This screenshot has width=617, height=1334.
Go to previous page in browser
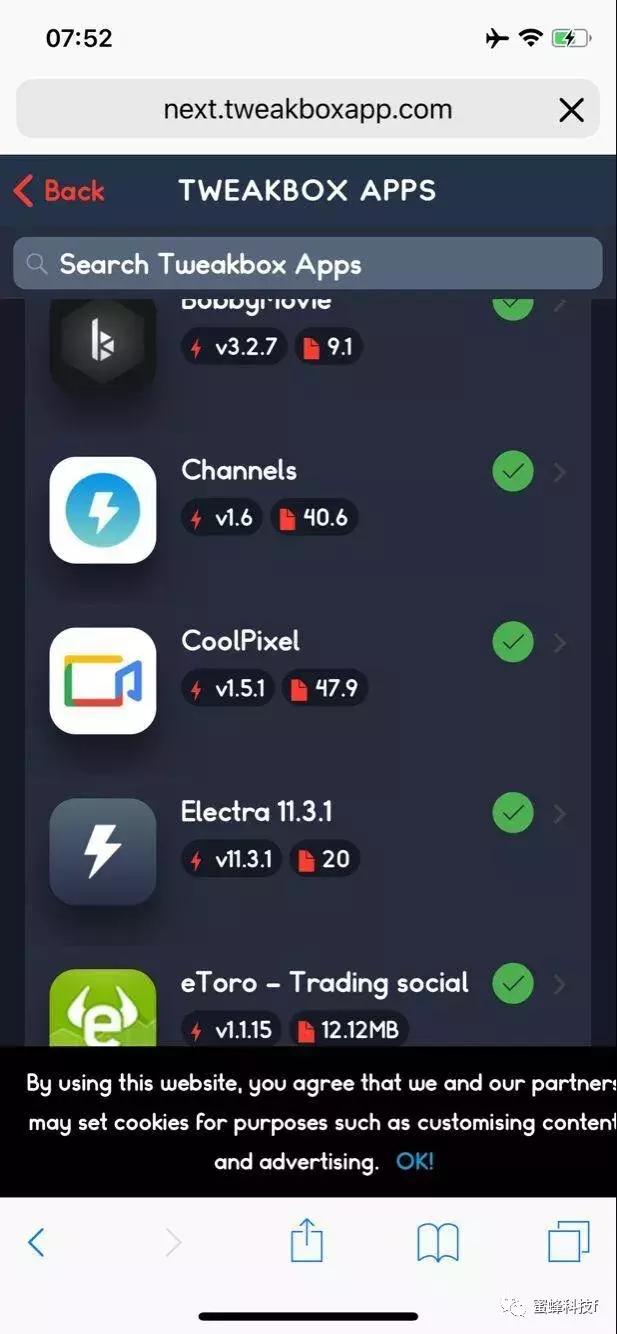[37, 1243]
